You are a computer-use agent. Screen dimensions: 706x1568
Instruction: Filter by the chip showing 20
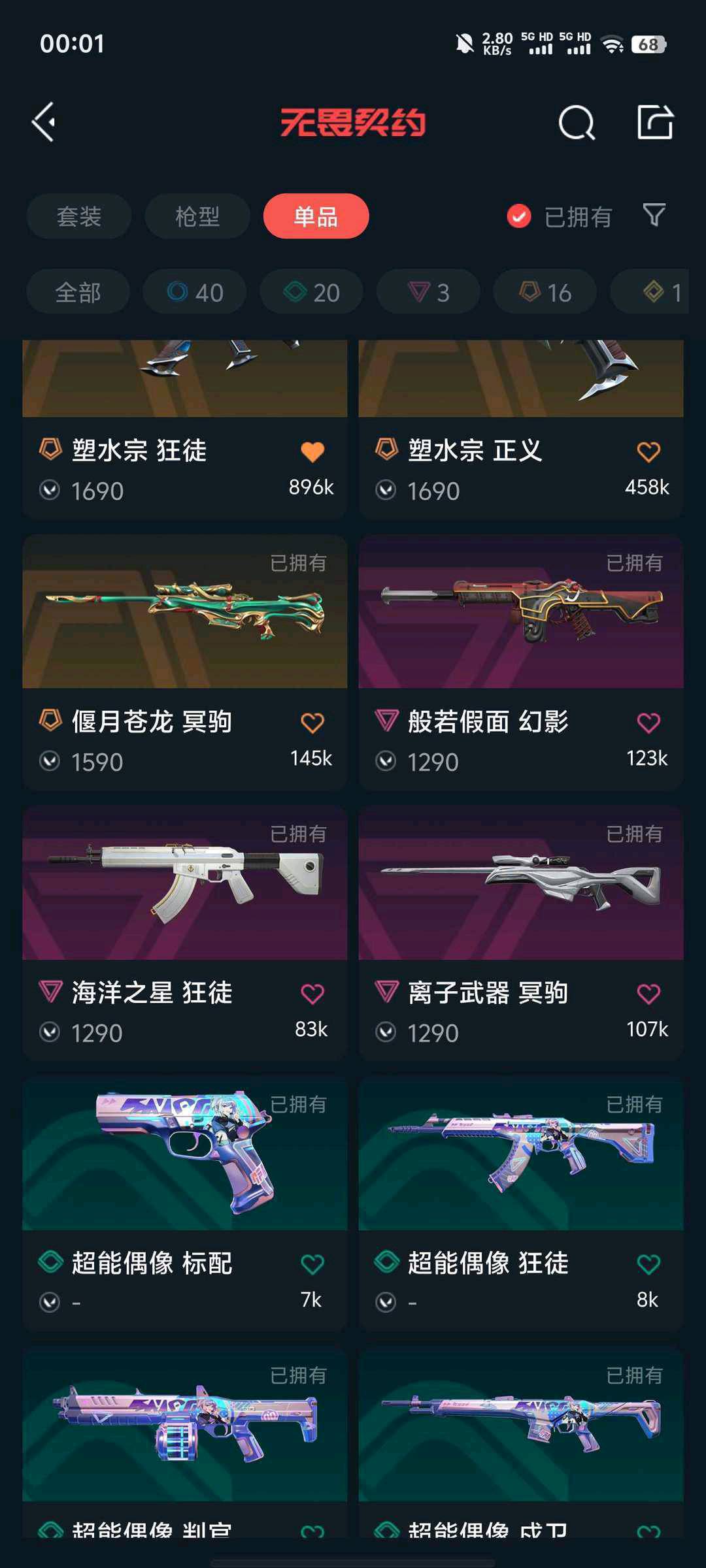(312, 292)
